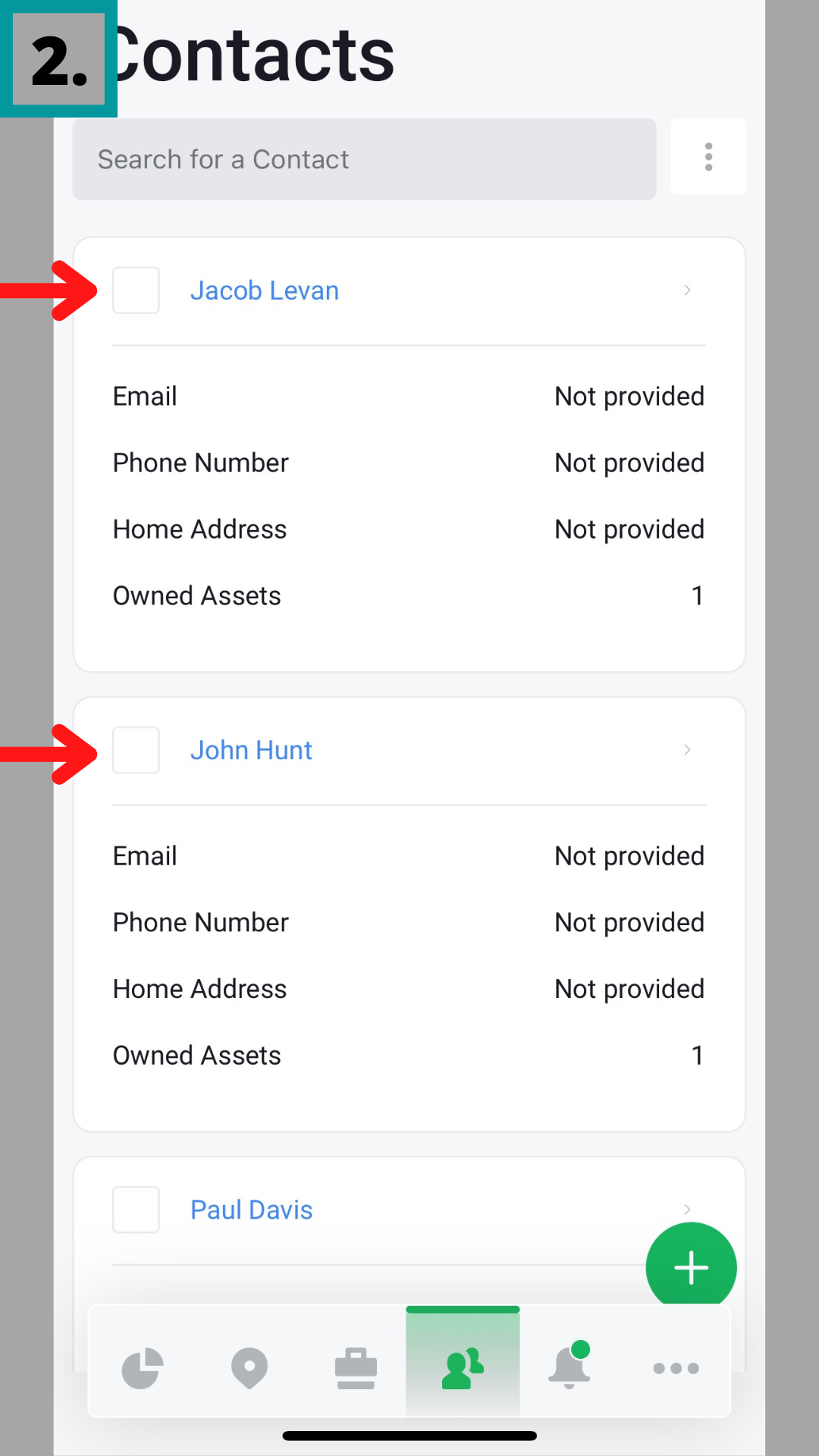Open the notifications bell tab
The width and height of the screenshot is (819, 1456).
pyautogui.click(x=569, y=1368)
